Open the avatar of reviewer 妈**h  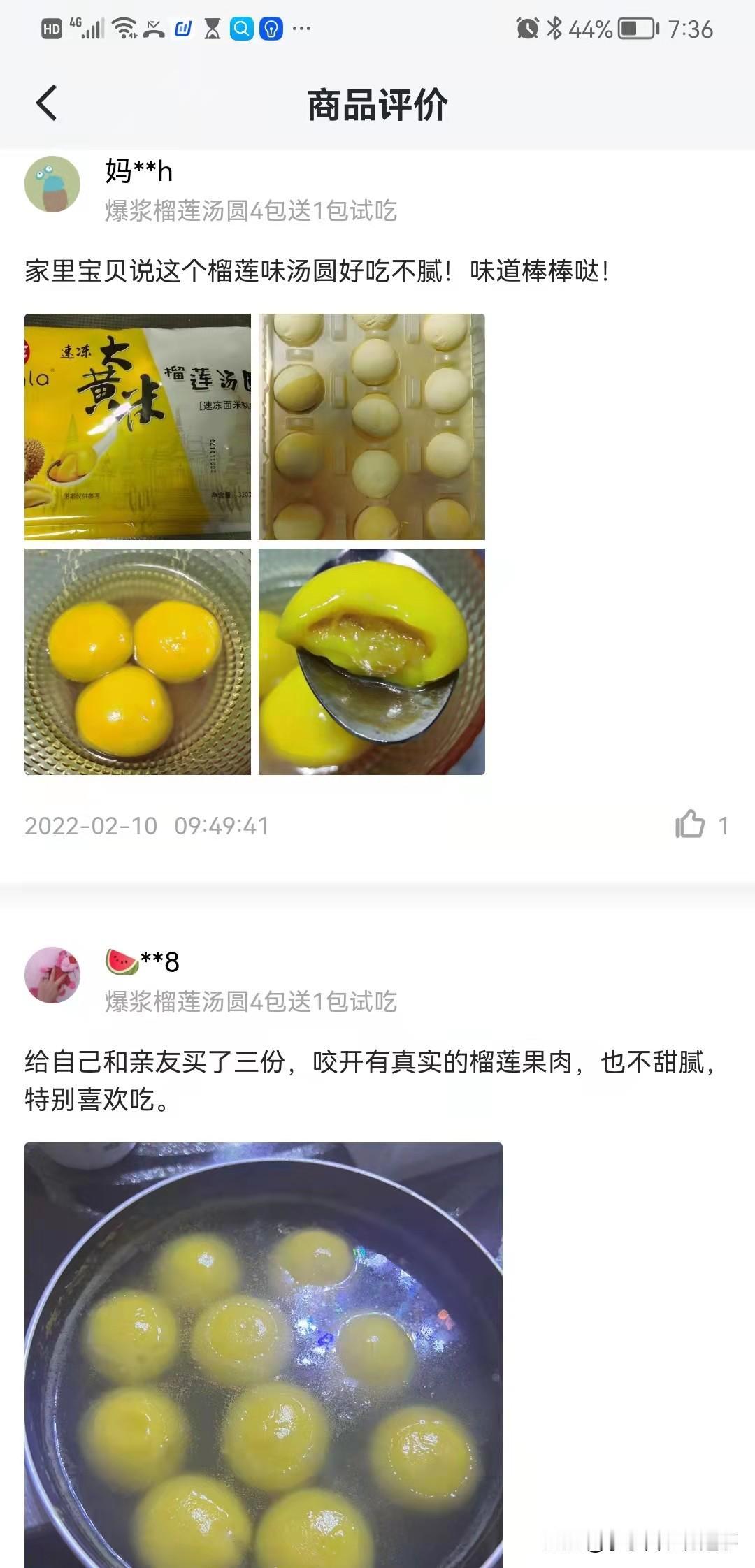click(52, 184)
